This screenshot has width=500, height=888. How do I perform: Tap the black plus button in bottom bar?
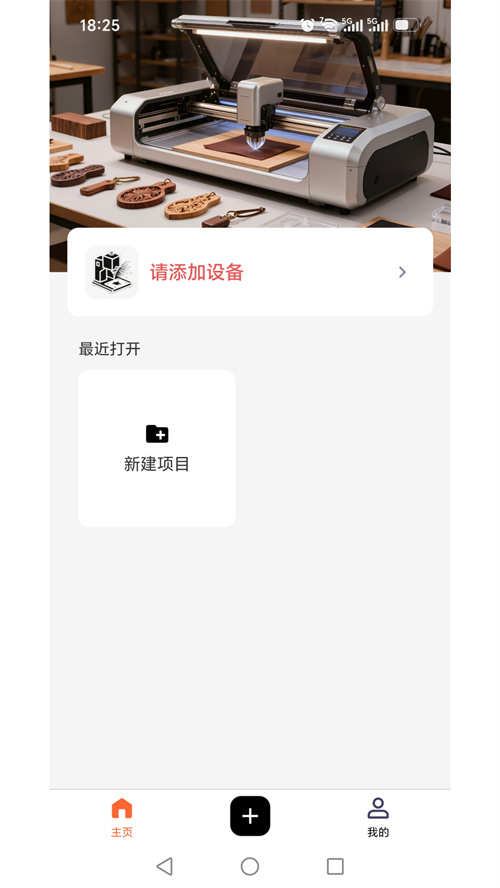(x=250, y=816)
